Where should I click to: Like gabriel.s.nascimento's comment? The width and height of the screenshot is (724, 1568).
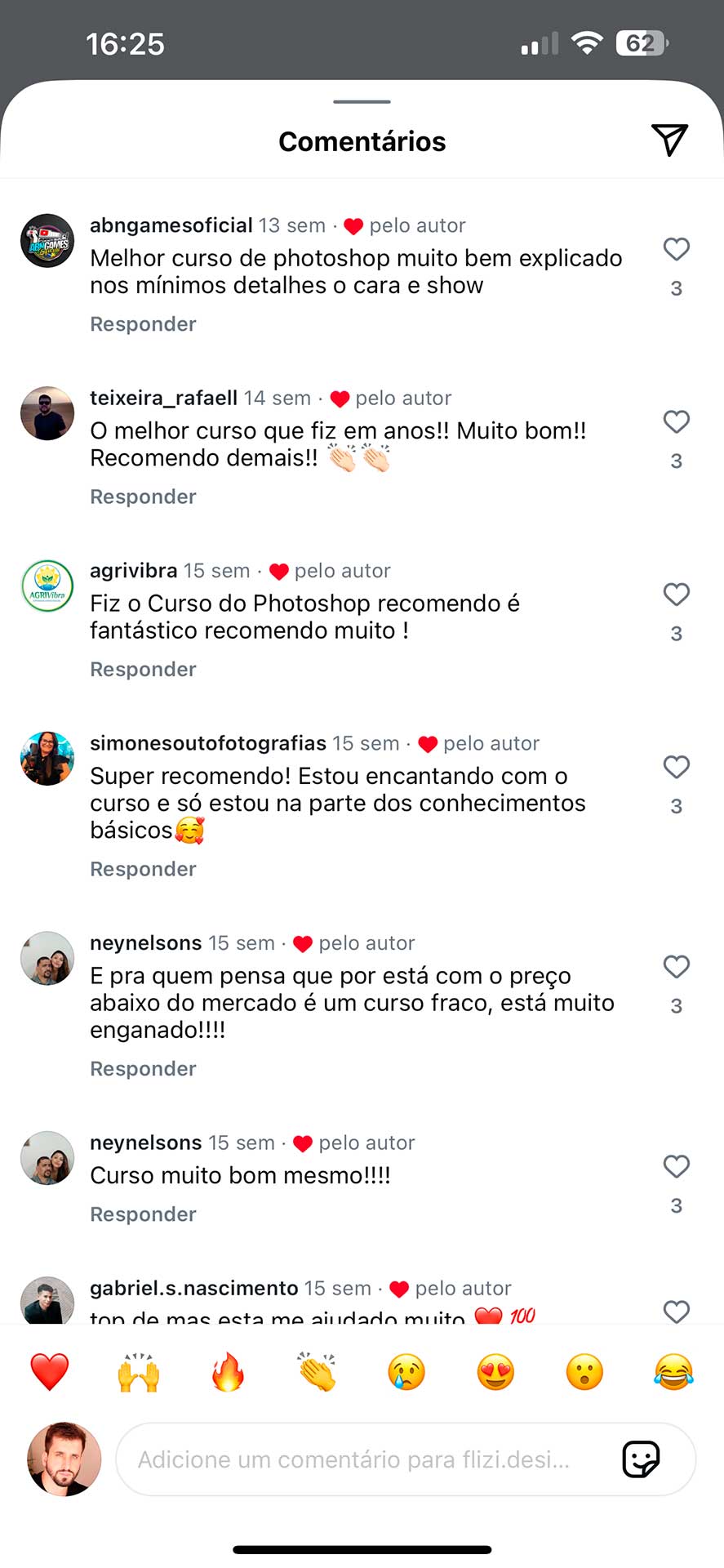(676, 1312)
